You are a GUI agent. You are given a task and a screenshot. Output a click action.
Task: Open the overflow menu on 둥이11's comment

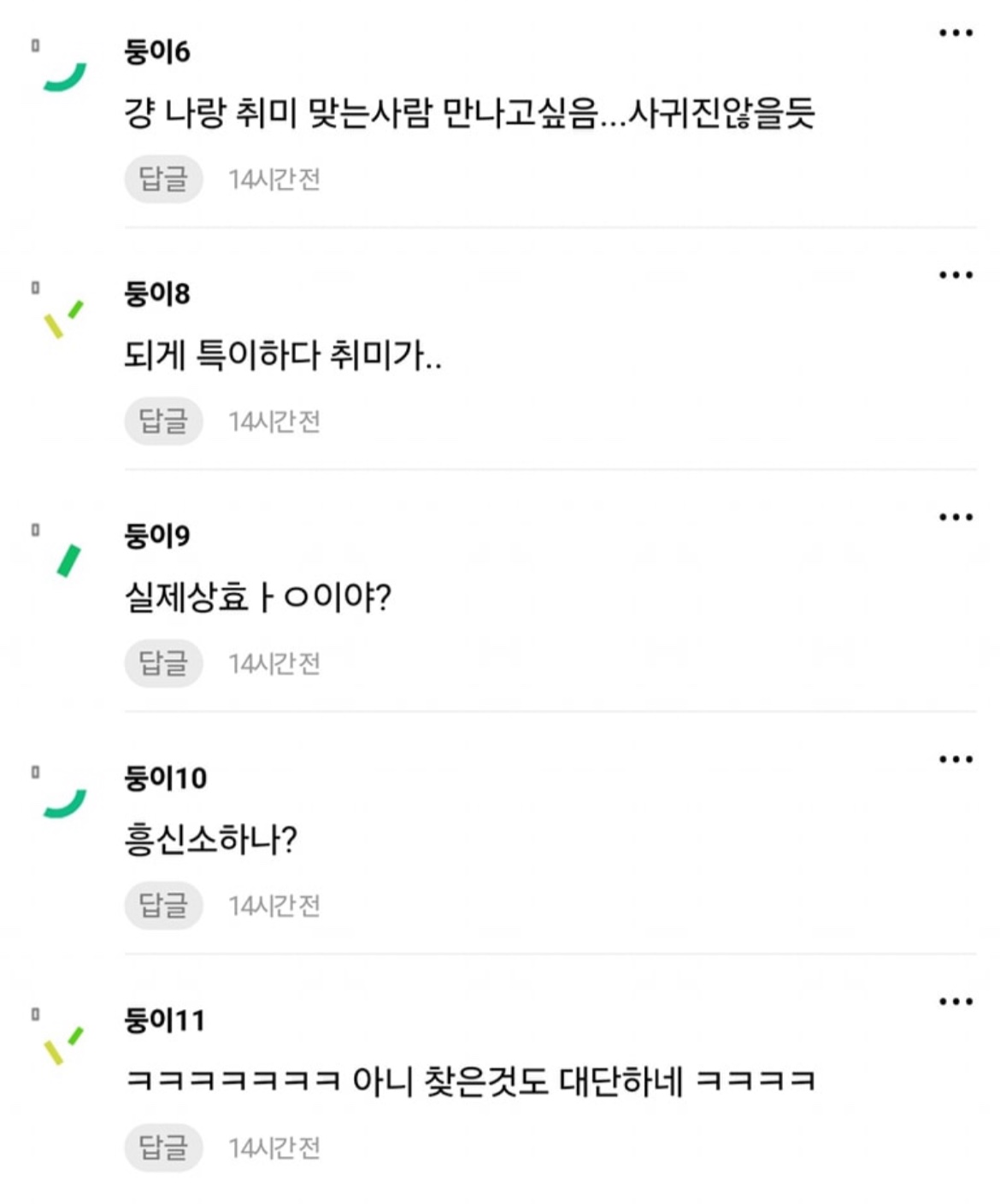pos(955,1001)
